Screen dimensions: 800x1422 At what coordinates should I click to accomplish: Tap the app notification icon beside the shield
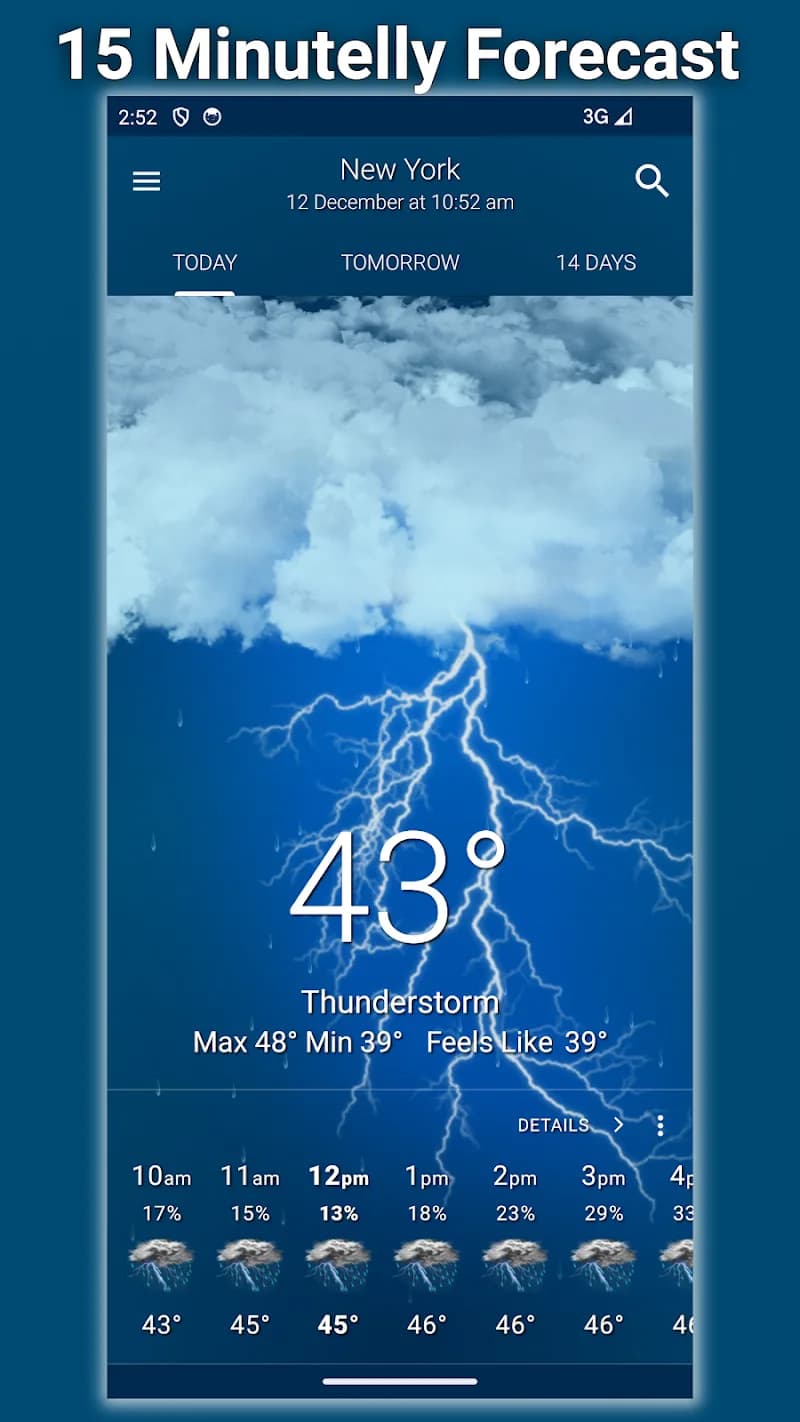212,117
